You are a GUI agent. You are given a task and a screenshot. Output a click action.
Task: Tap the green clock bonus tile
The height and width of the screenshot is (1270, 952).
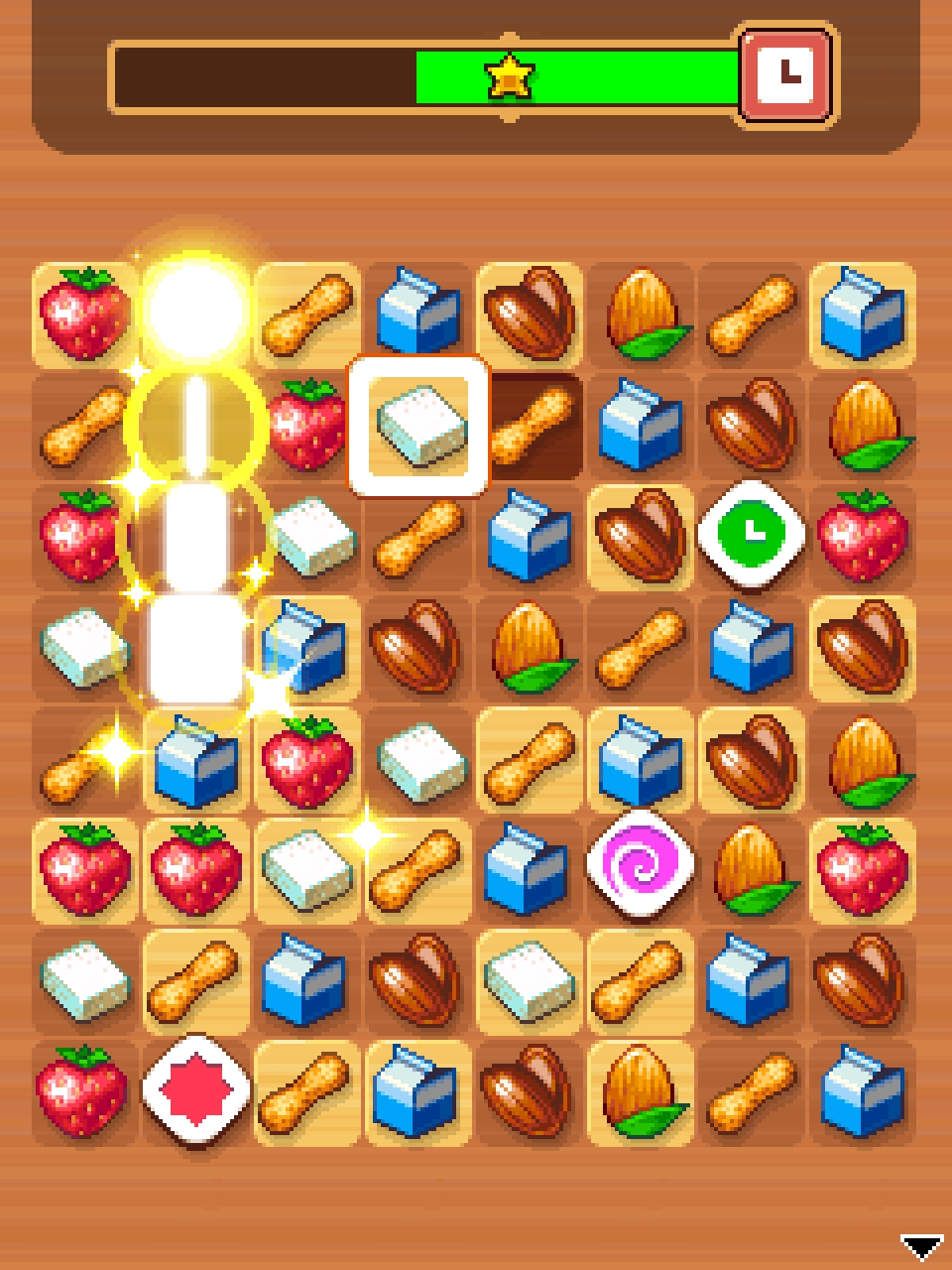tap(751, 534)
